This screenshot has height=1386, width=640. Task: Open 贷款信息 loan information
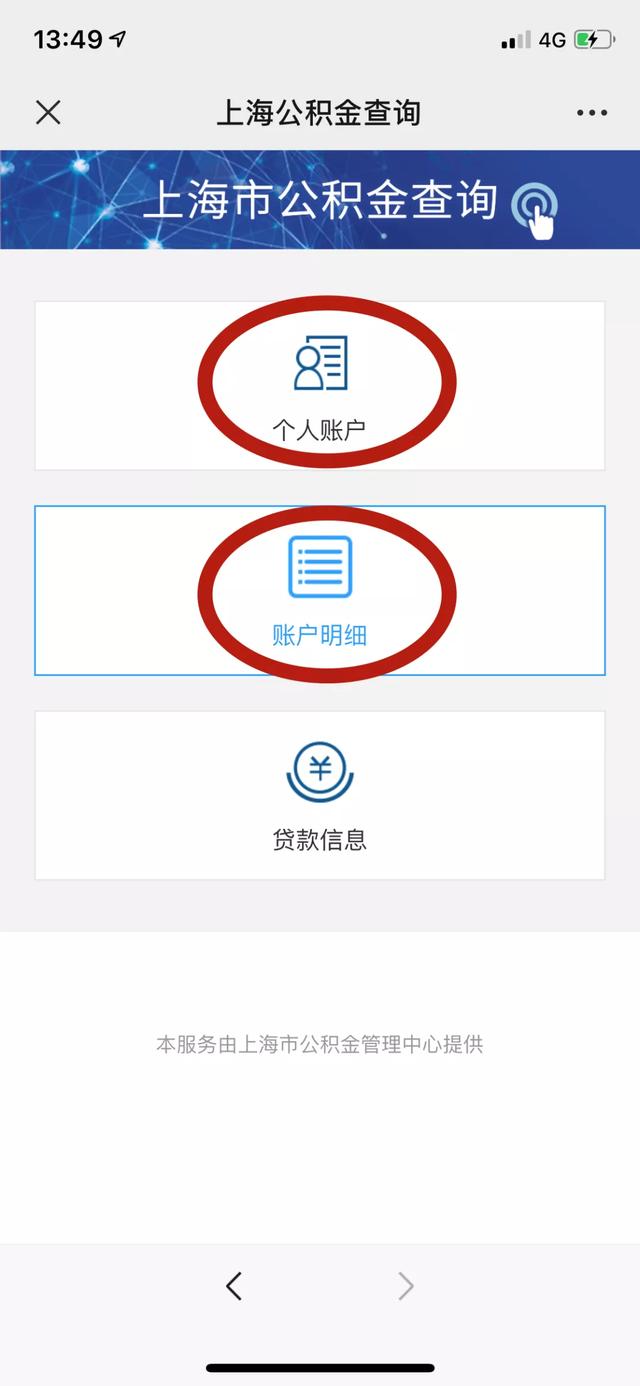click(320, 795)
